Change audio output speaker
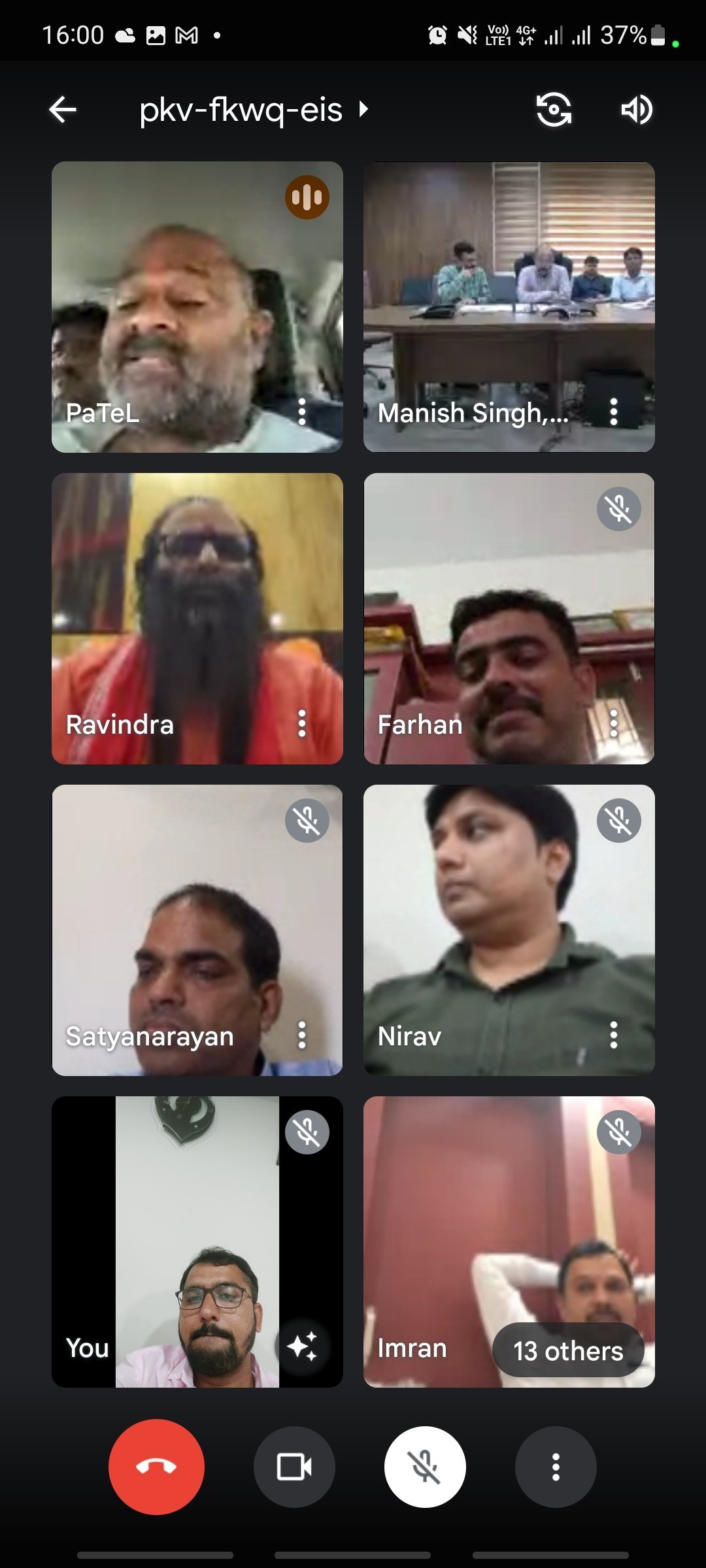Image resolution: width=706 pixels, height=1568 pixels. pyautogui.click(x=636, y=109)
